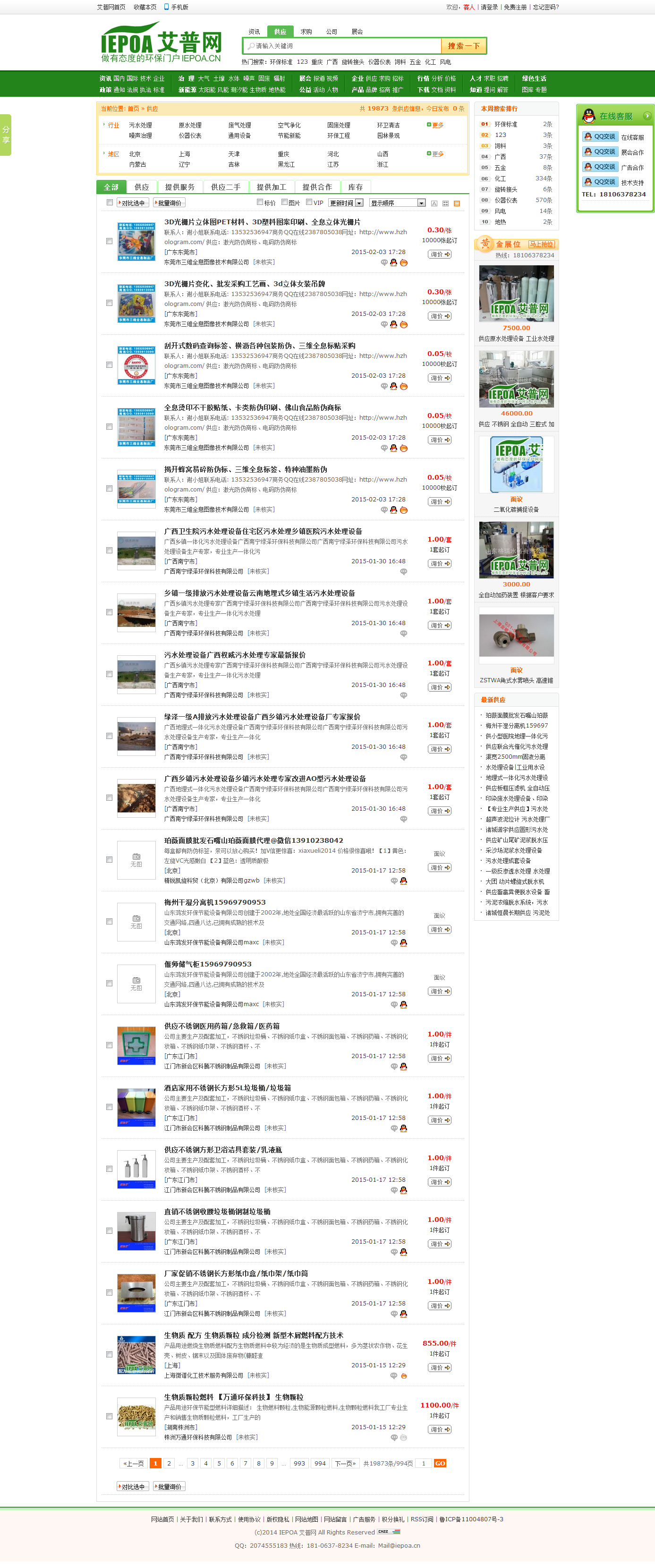
Task: Open listing 3D光栅片立体图PET材料
Action: pos(262,222)
